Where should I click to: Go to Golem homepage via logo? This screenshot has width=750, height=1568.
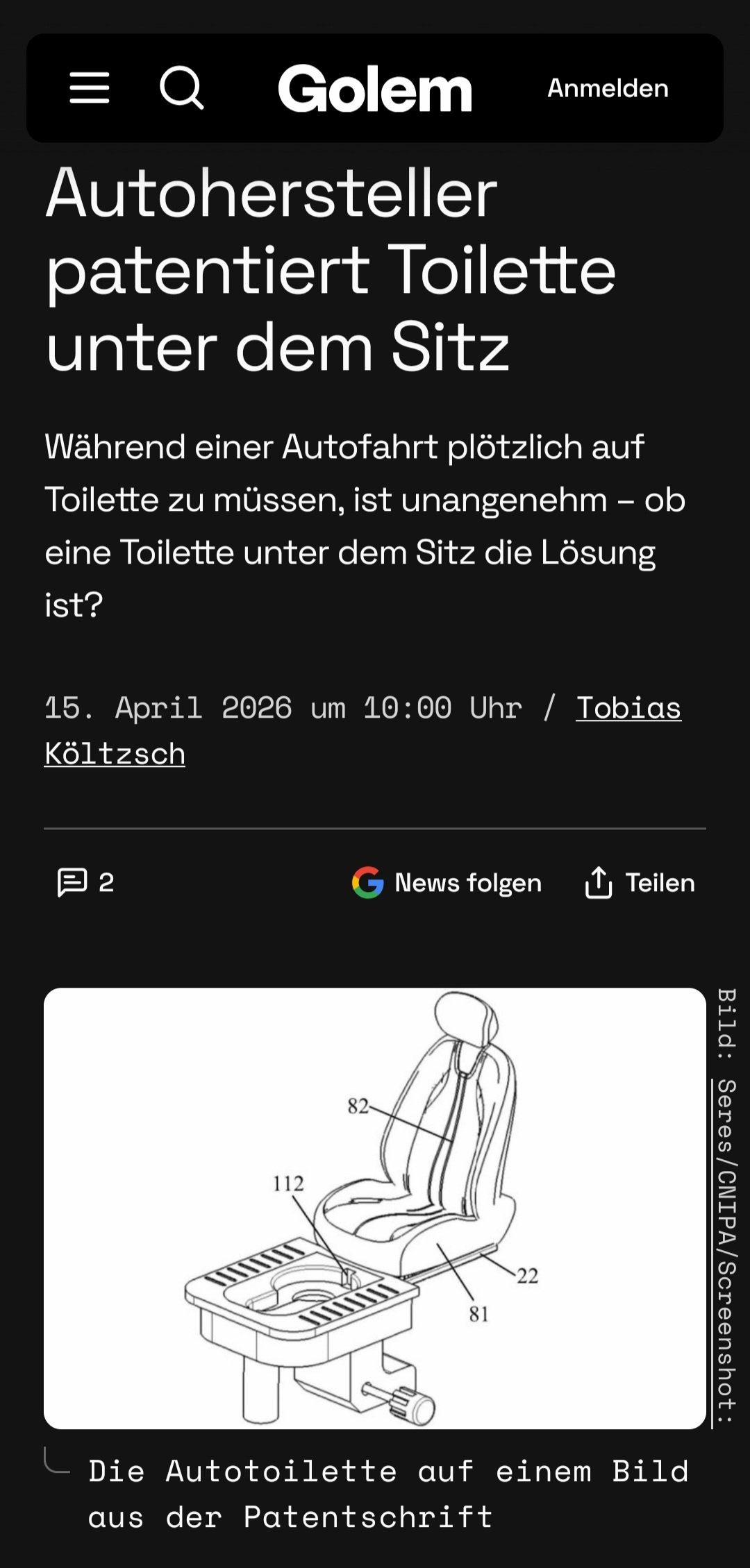(375, 89)
